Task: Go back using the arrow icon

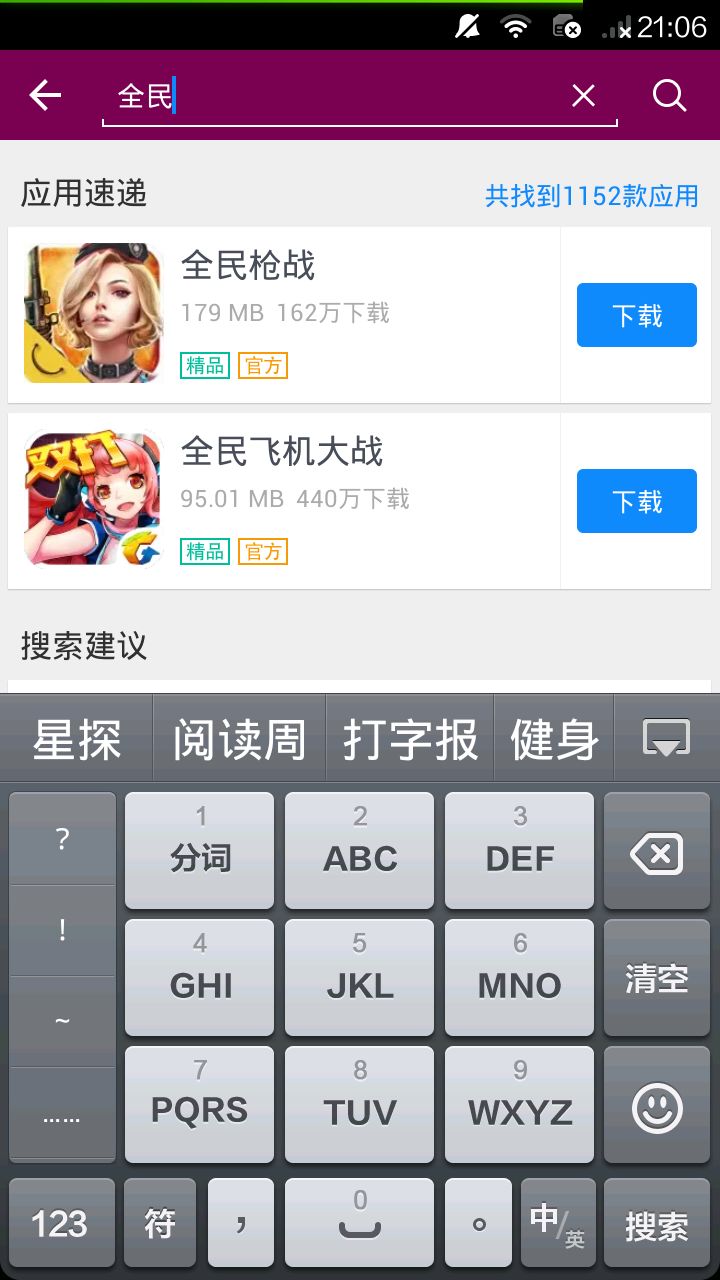Action: coord(45,96)
